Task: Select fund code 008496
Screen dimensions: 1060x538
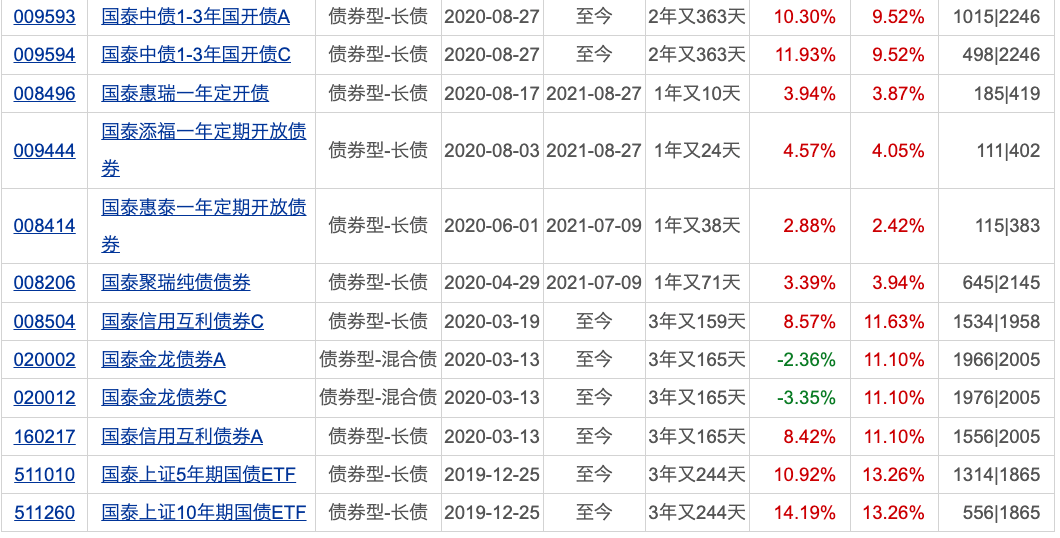Action: 44,93
